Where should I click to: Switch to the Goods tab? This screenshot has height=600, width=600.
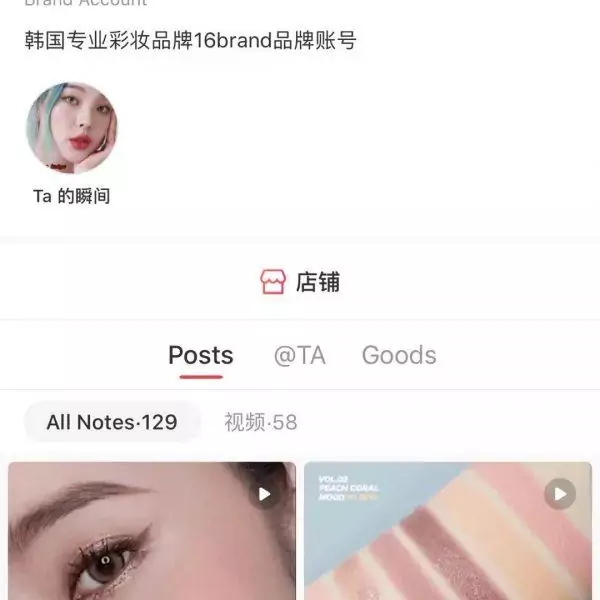click(x=399, y=356)
